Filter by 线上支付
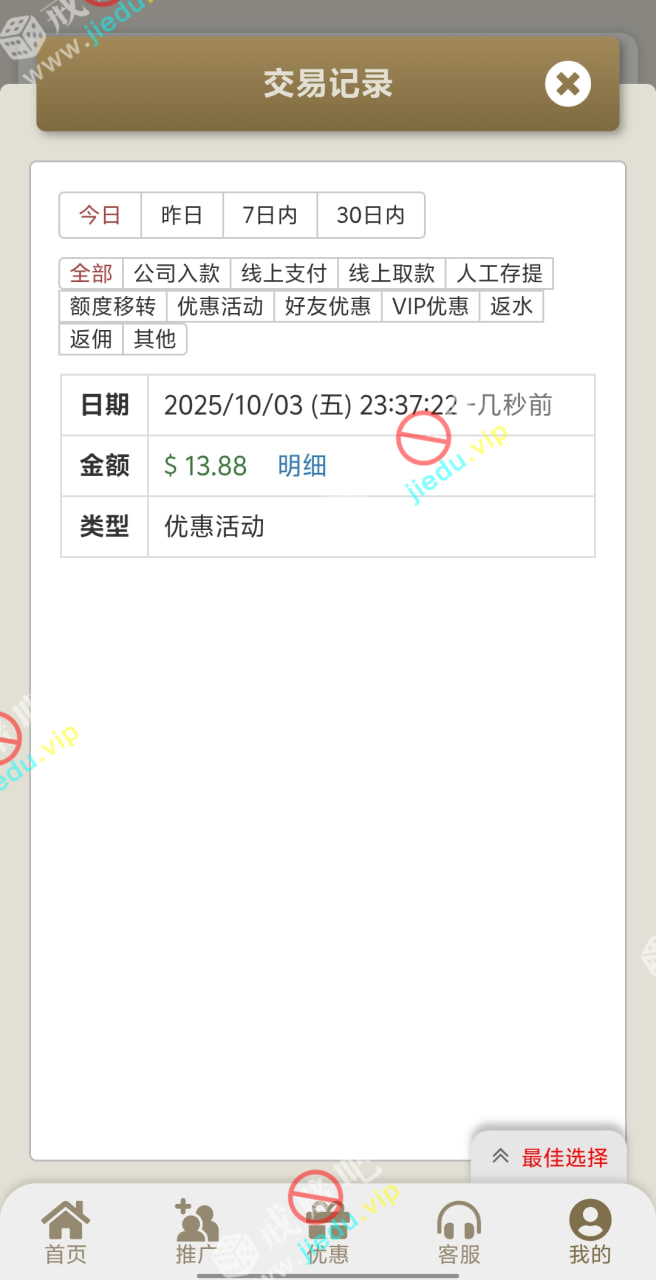This screenshot has height=1280, width=656. [x=284, y=273]
